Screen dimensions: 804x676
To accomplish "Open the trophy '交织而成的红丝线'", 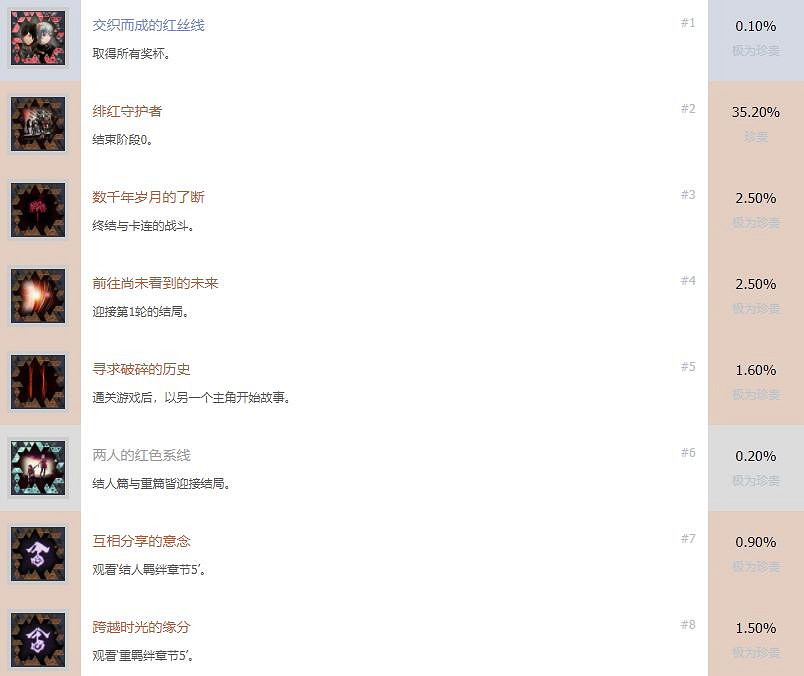I will [x=148, y=25].
